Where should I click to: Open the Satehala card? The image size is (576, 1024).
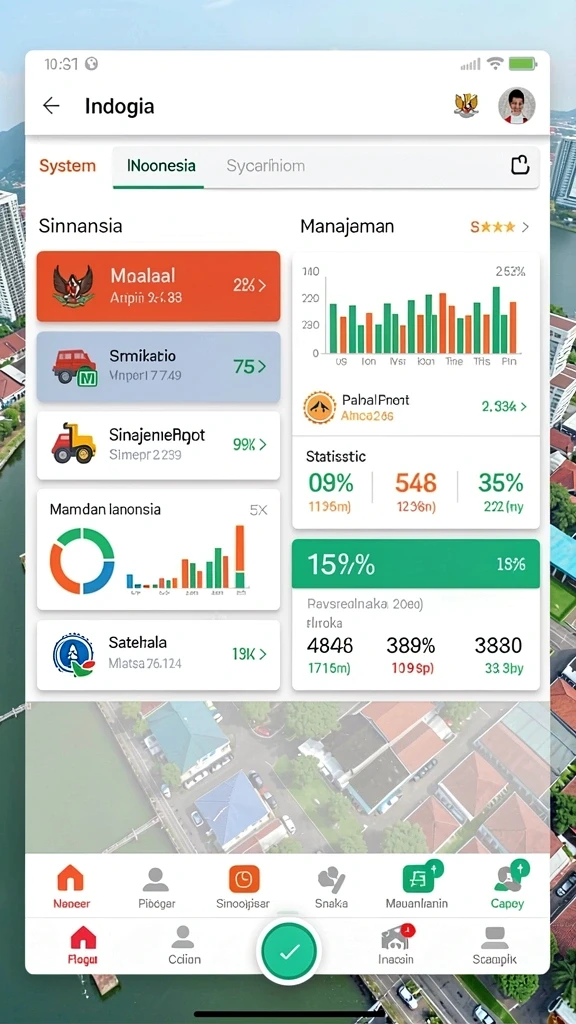tap(158, 655)
